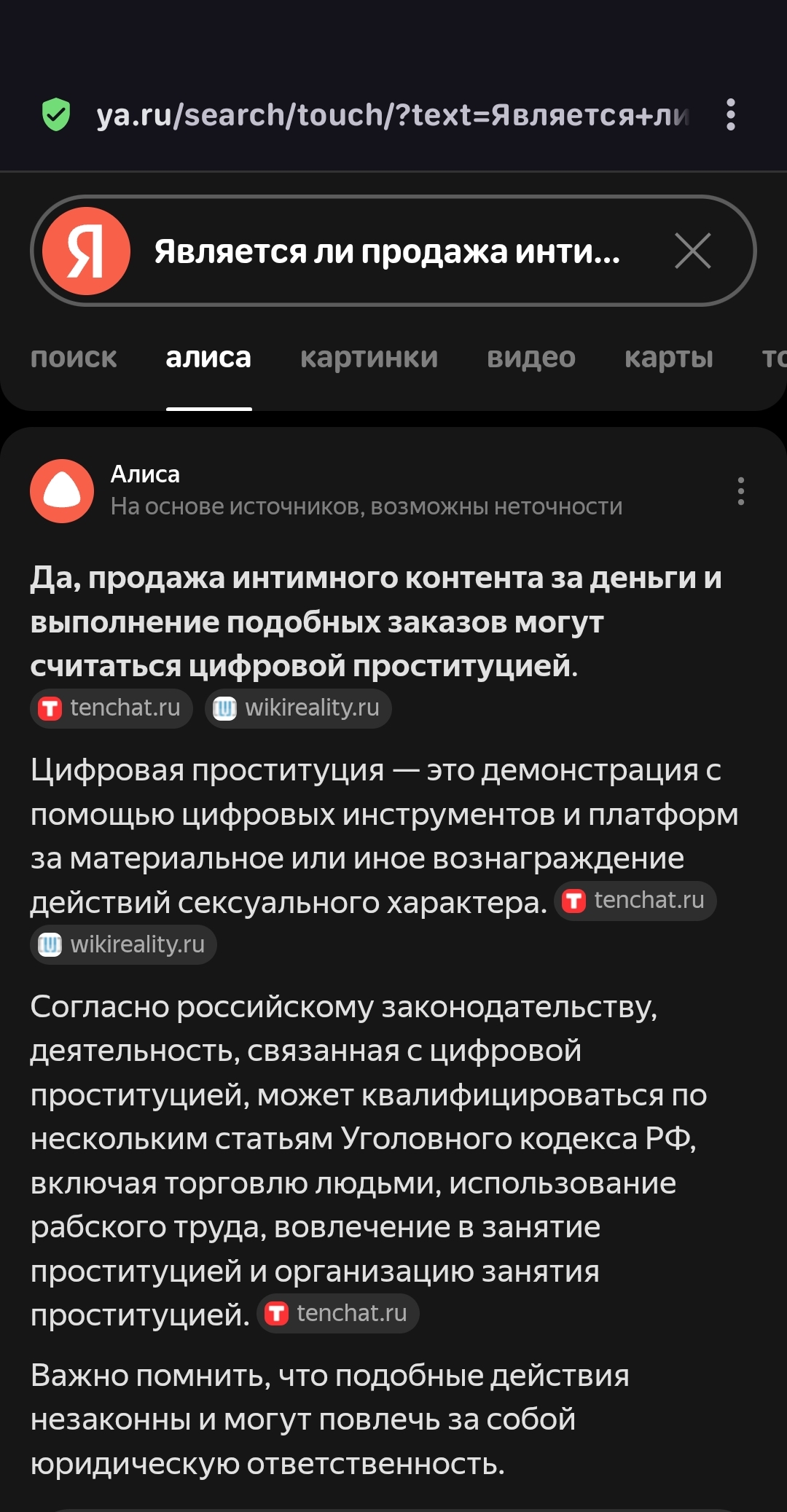The width and height of the screenshot is (787, 1512).
Task: View site security shield info
Action: pyautogui.click(x=55, y=115)
